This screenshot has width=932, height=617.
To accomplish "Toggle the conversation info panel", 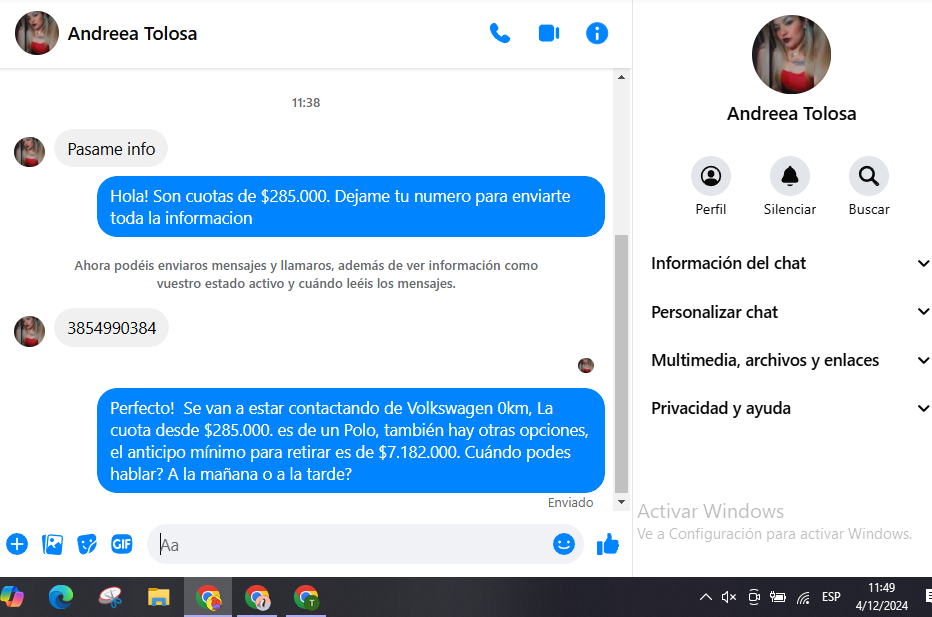I will tap(597, 33).
